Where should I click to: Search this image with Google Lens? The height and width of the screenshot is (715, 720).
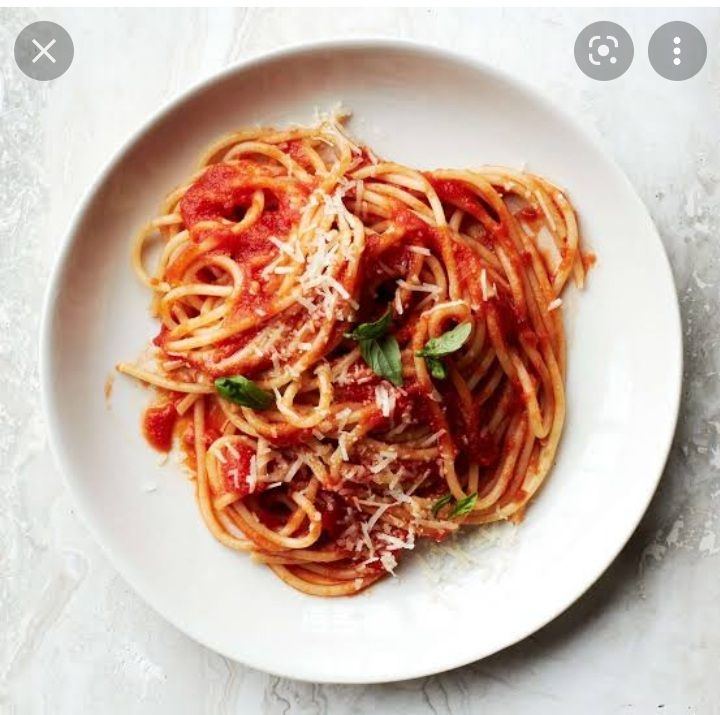tap(603, 51)
